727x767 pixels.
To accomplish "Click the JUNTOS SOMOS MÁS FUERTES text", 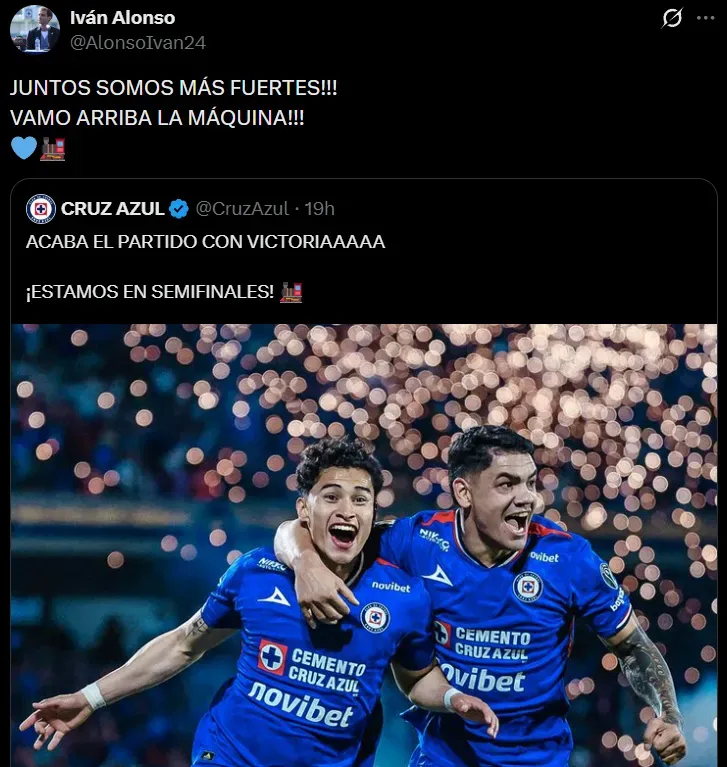I will (x=172, y=88).
